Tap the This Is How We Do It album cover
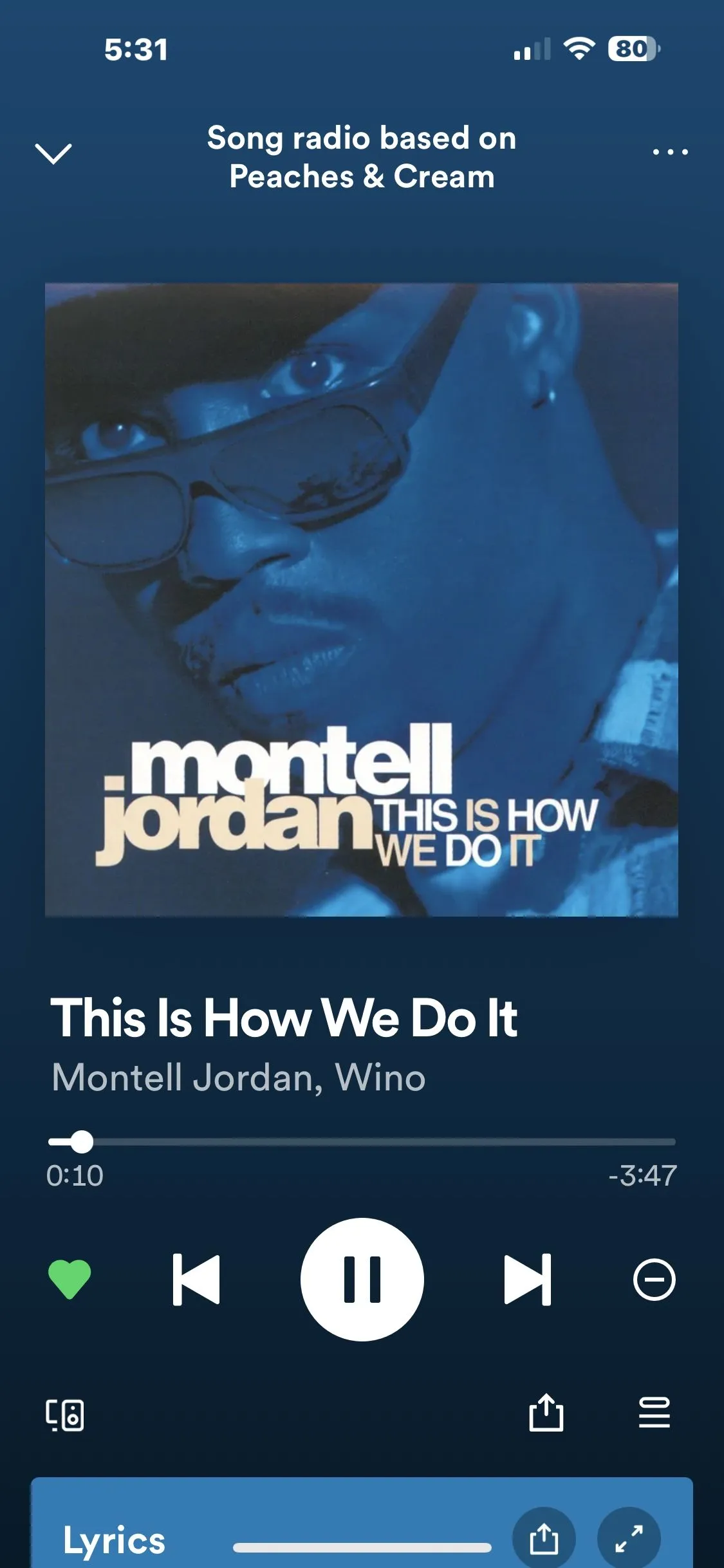This screenshot has width=724, height=1568. click(x=362, y=599)
